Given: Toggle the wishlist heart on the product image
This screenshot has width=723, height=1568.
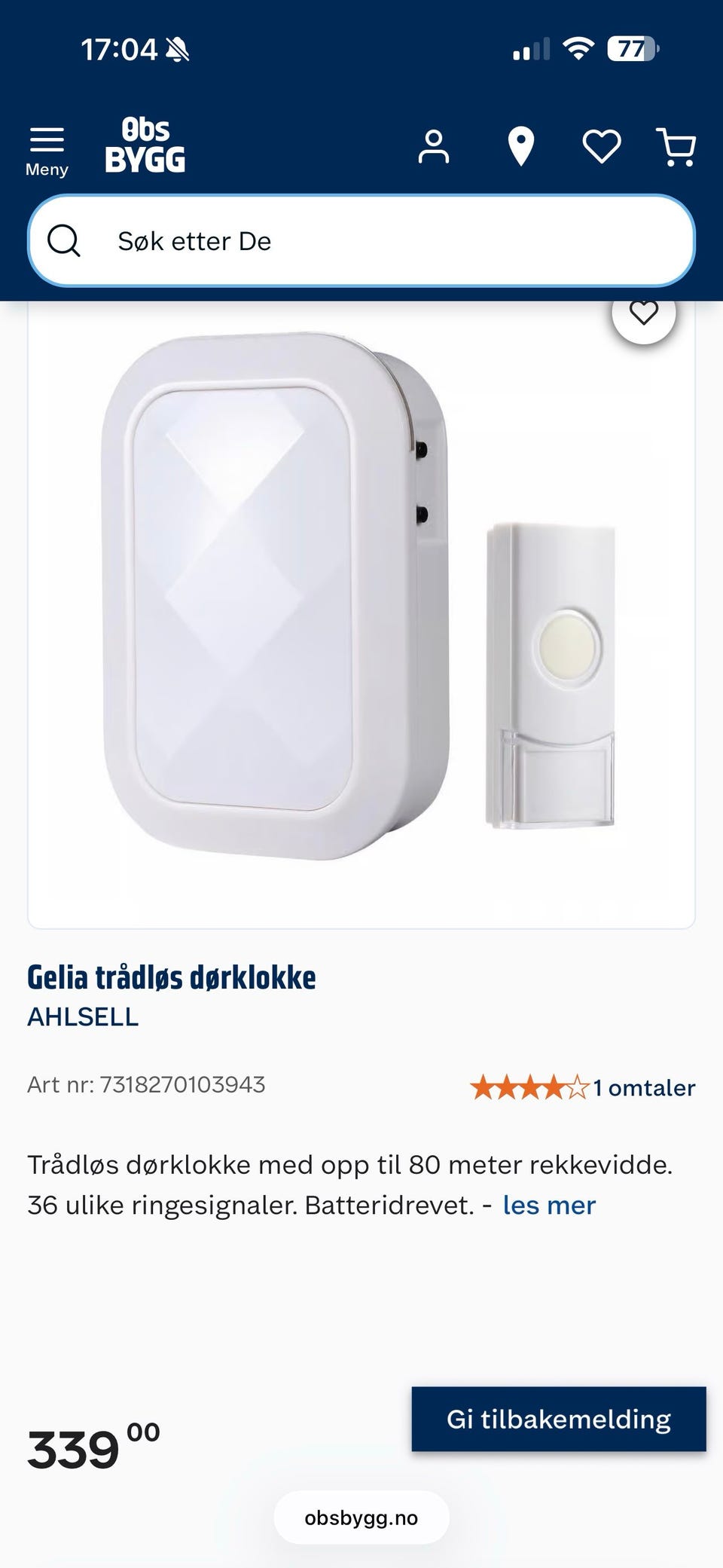Looking at the screenshot, I should pyautogui.click(x=644, y=314).
